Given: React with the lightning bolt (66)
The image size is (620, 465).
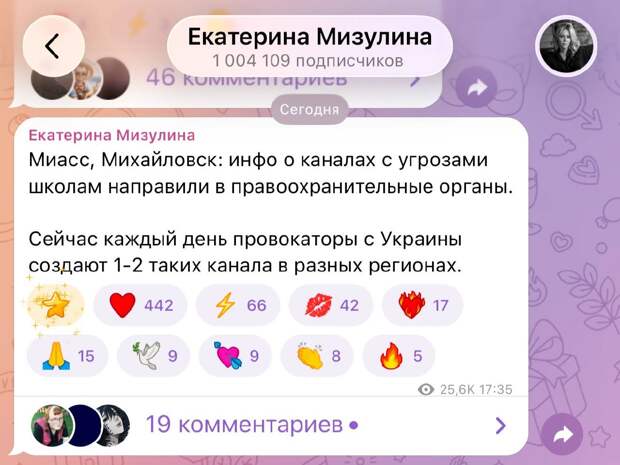Looking at the screenshot, I should (240, 305).
